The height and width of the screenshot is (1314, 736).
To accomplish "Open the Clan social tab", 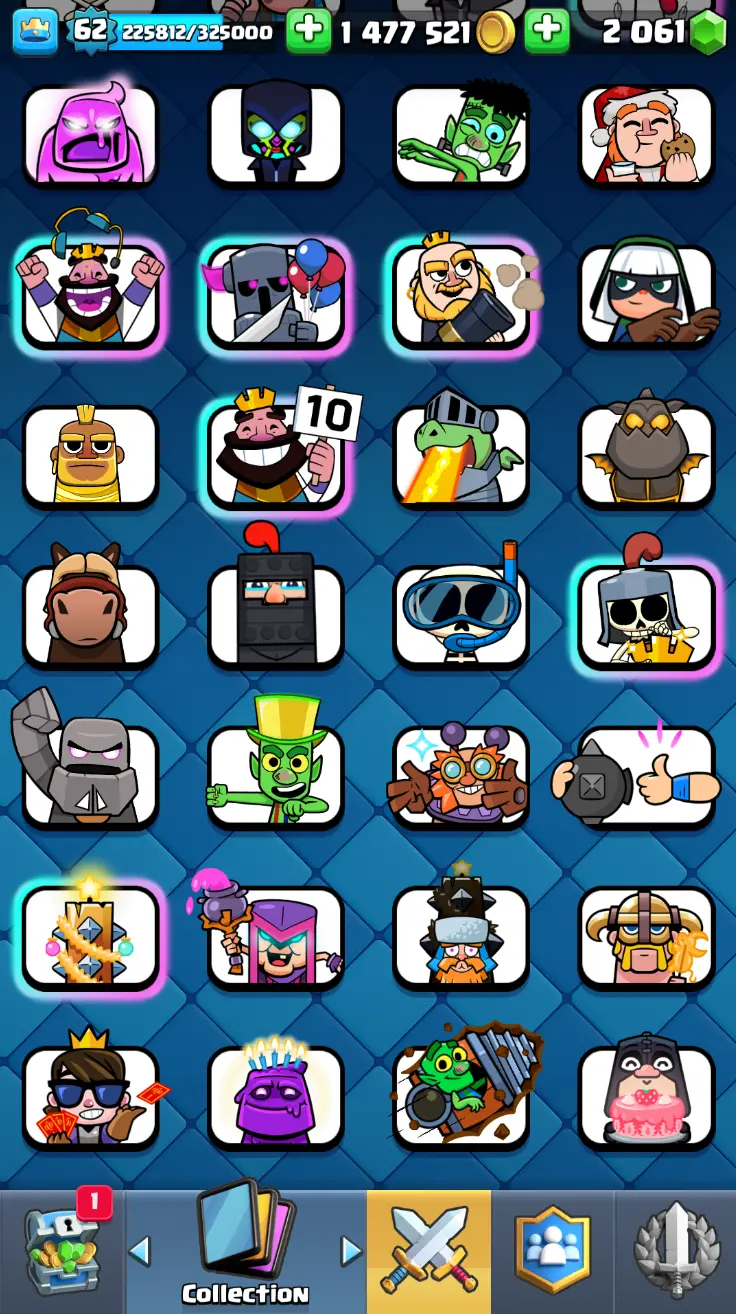I will pos(552,1250).
